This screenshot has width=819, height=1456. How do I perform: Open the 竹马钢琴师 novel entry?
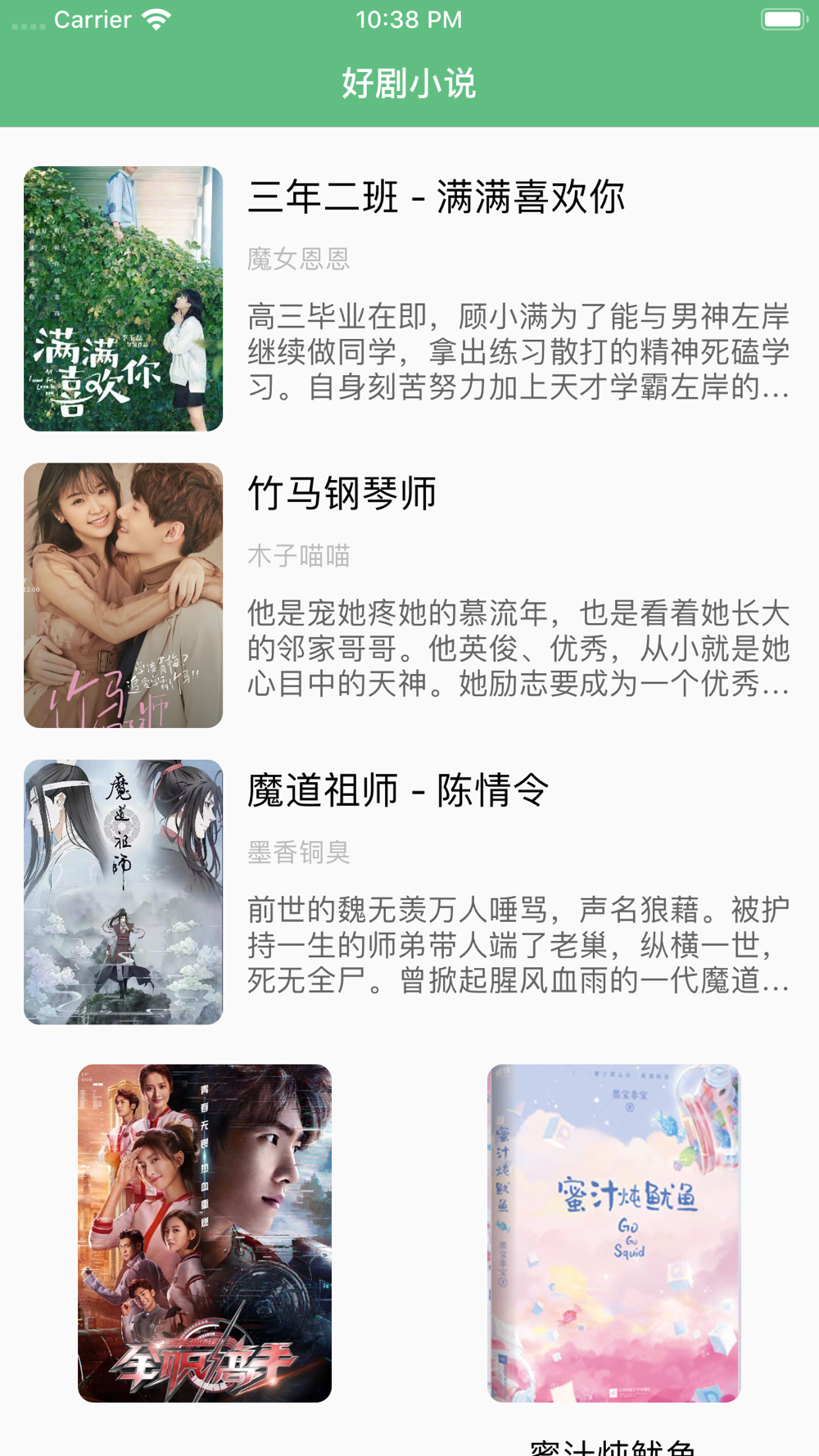pyautogui.click(x=342, y=494)
